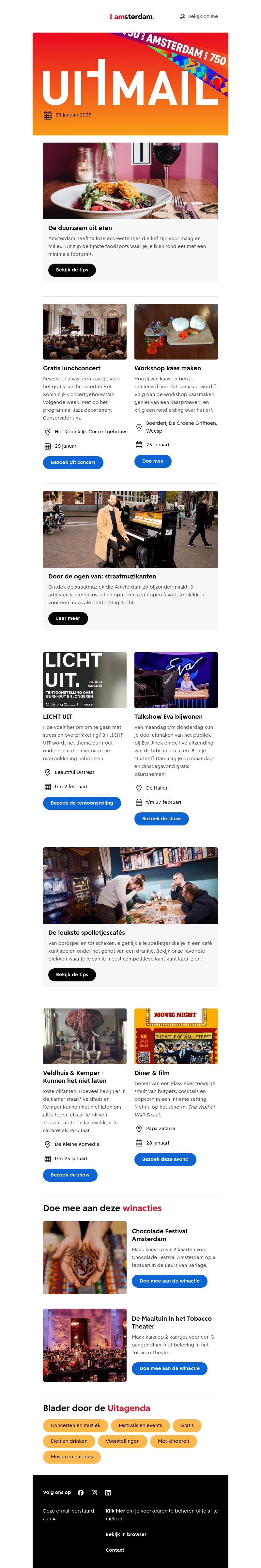Tap Bezoek deze avond for Diner & film

(x=165, y=1159)
